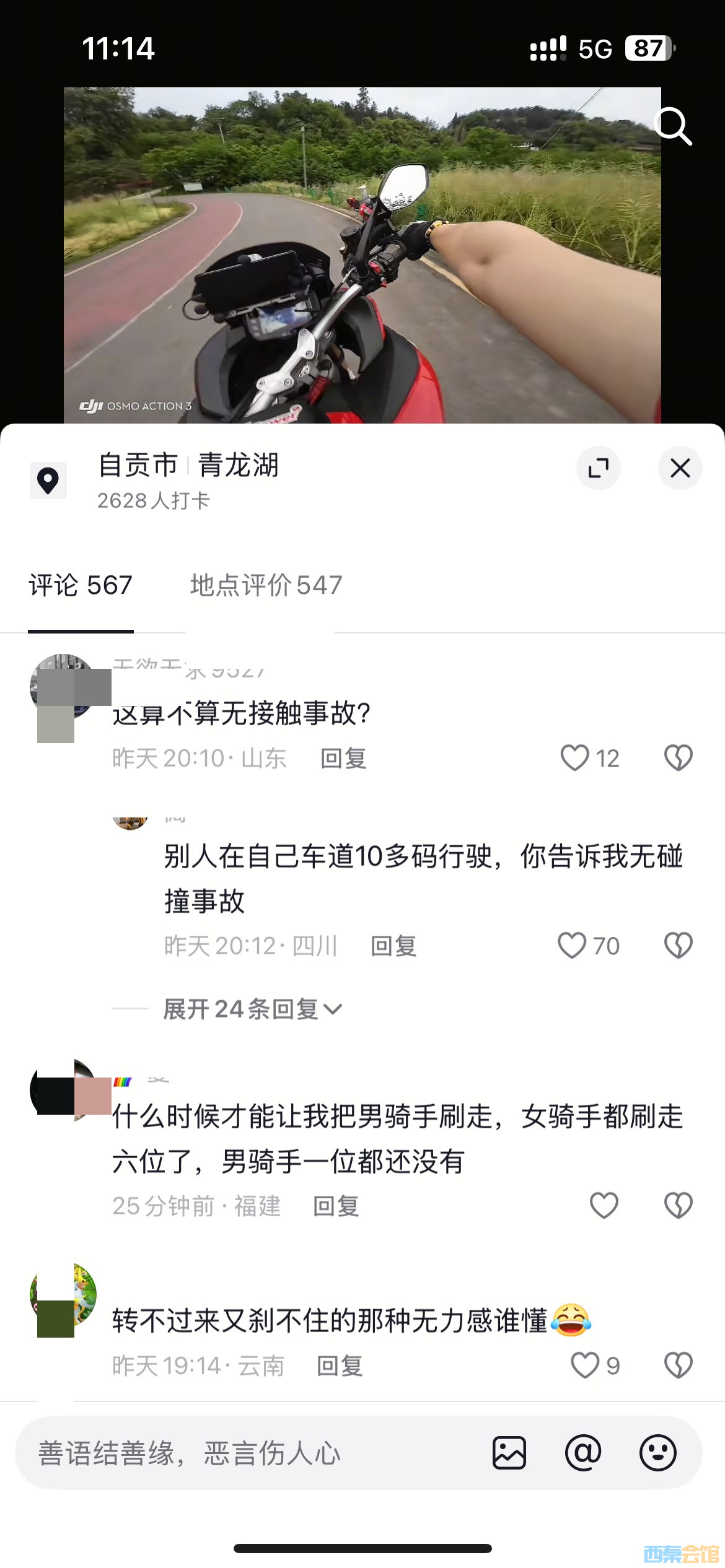The image size is (725, 1568).
Task: Close the comments panel
Action: tap(680, 468)
